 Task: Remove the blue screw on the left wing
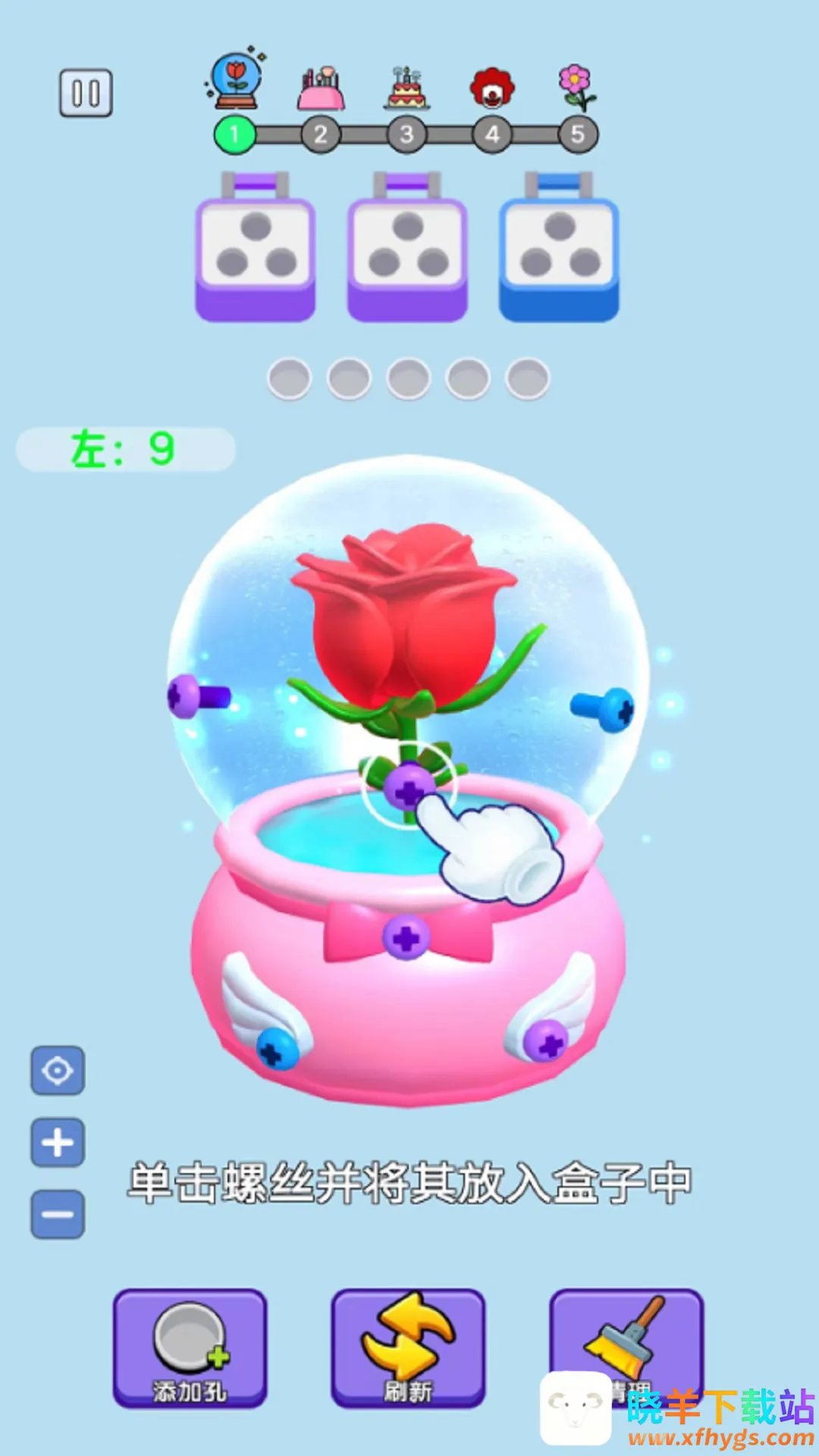[x=277, y=1049]
